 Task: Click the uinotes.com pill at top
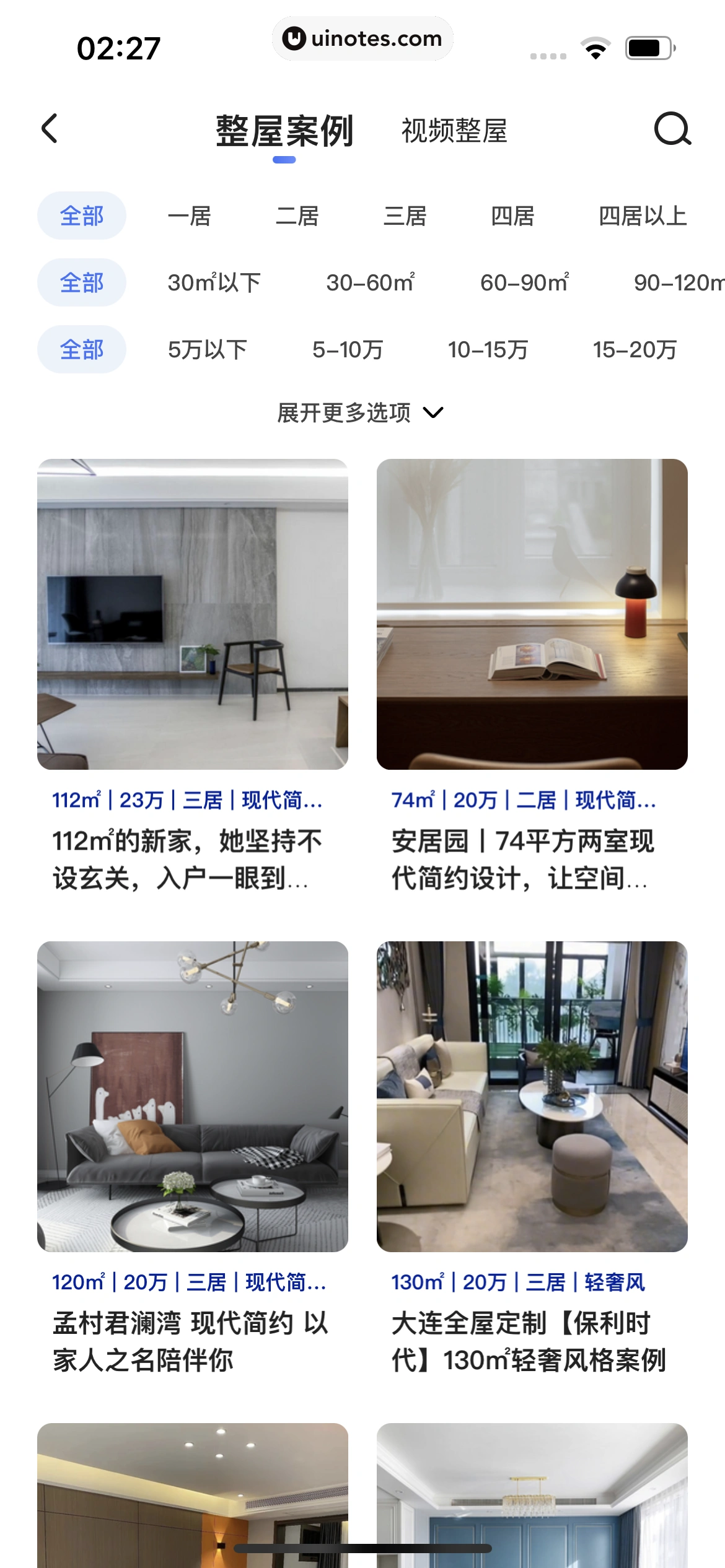pyautogui.click(x=362, y=38)
